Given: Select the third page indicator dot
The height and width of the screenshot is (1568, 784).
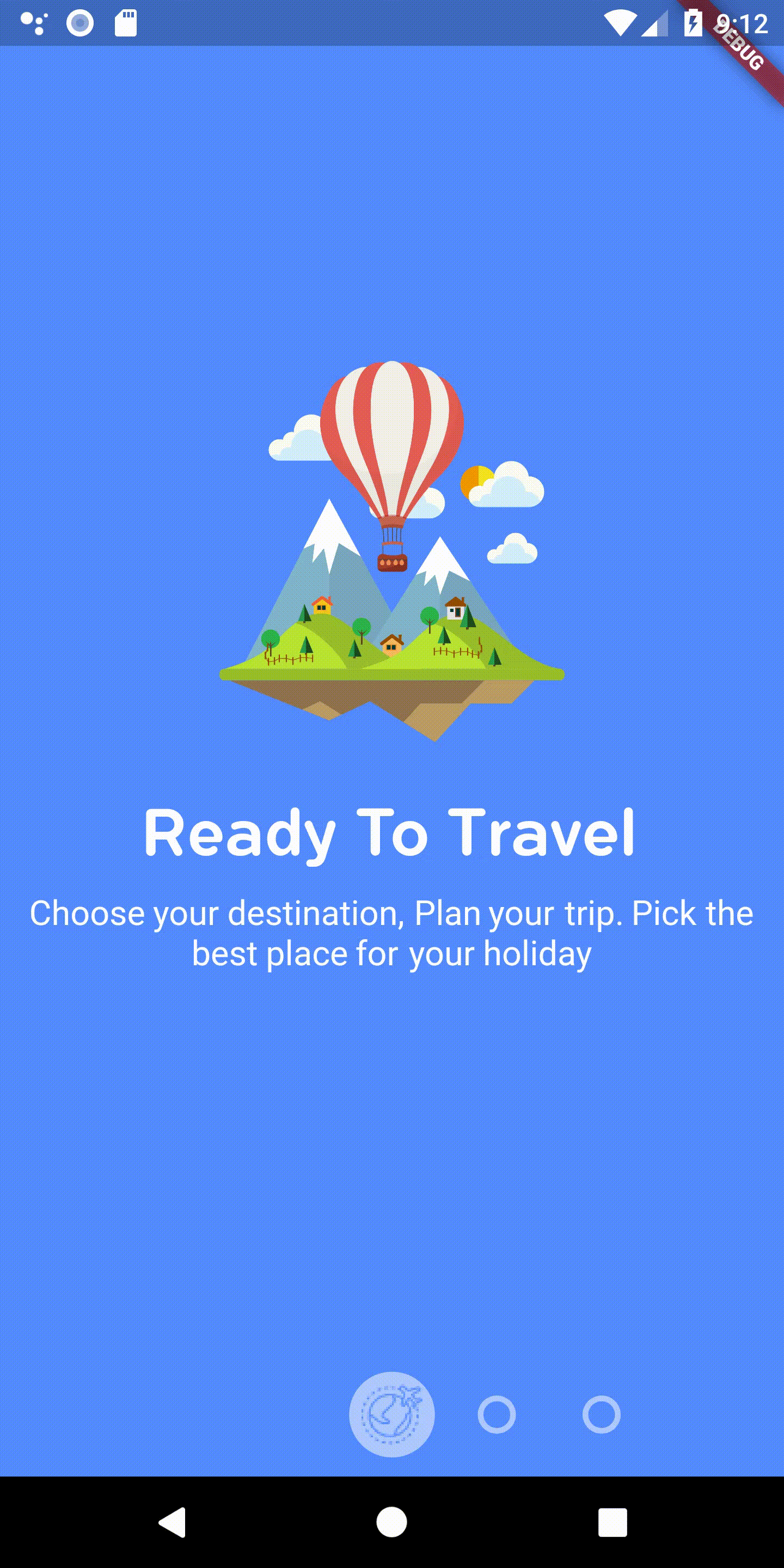Looking at the screenshot, I should tap(601, 1414).
